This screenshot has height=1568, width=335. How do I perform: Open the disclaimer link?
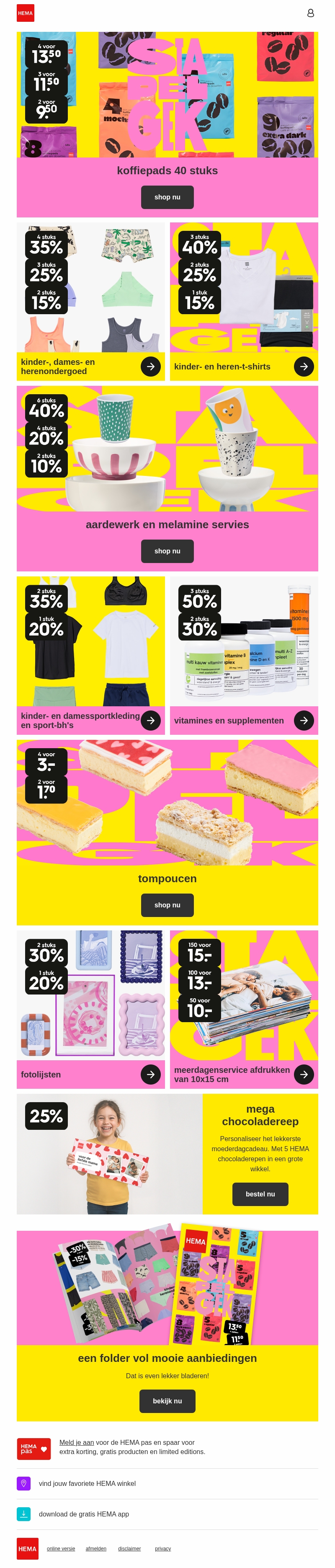tap(129, 1549)
